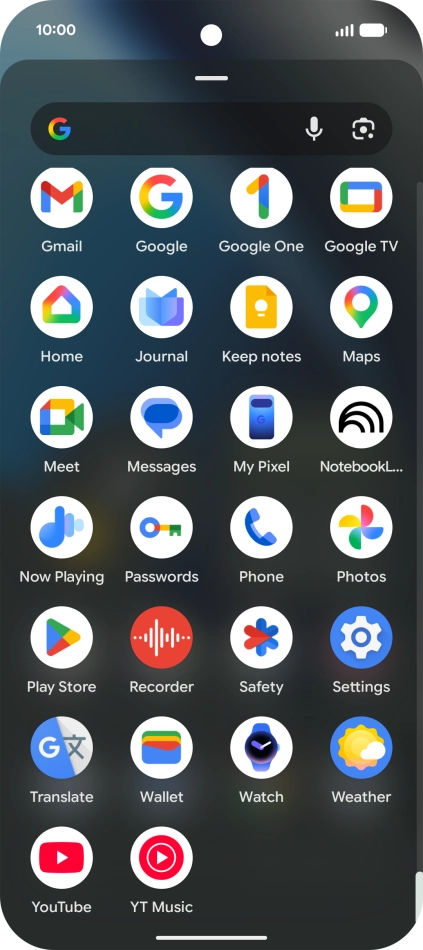Open Google Lens camera search
Screen dimensions: 423x950
363,128
